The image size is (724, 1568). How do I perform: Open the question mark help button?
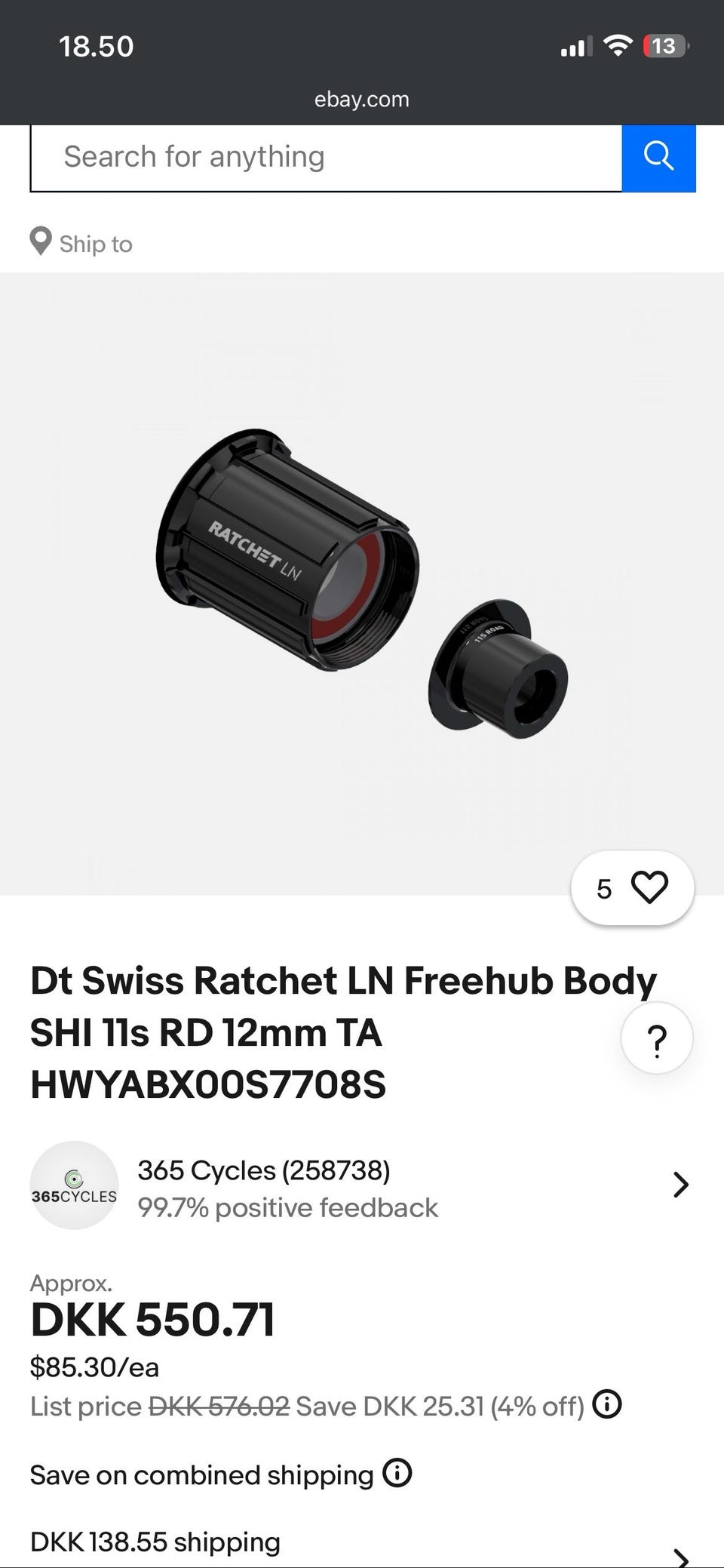pyautogui.click(x=657, y=1039)
